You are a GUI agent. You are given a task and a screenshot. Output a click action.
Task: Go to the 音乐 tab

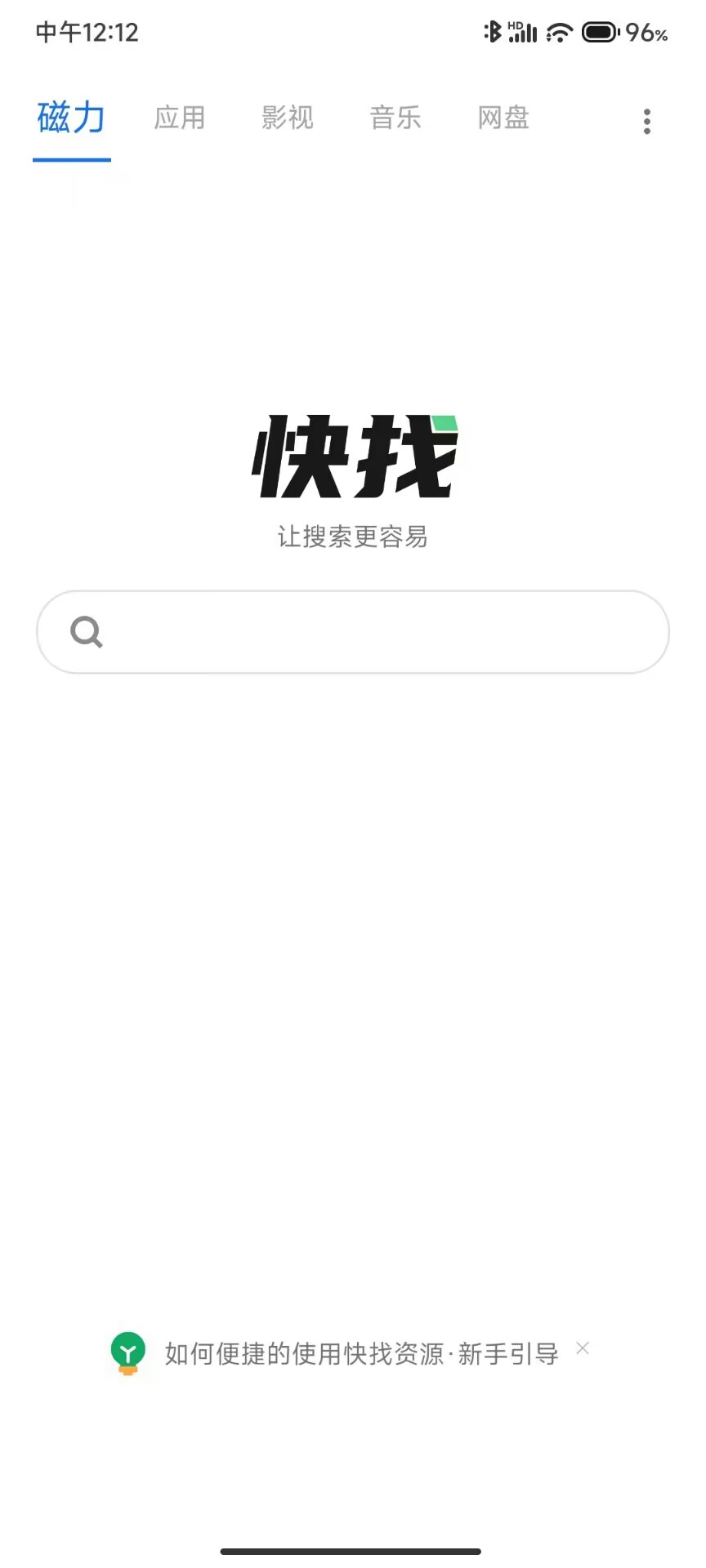click(395, 118)
